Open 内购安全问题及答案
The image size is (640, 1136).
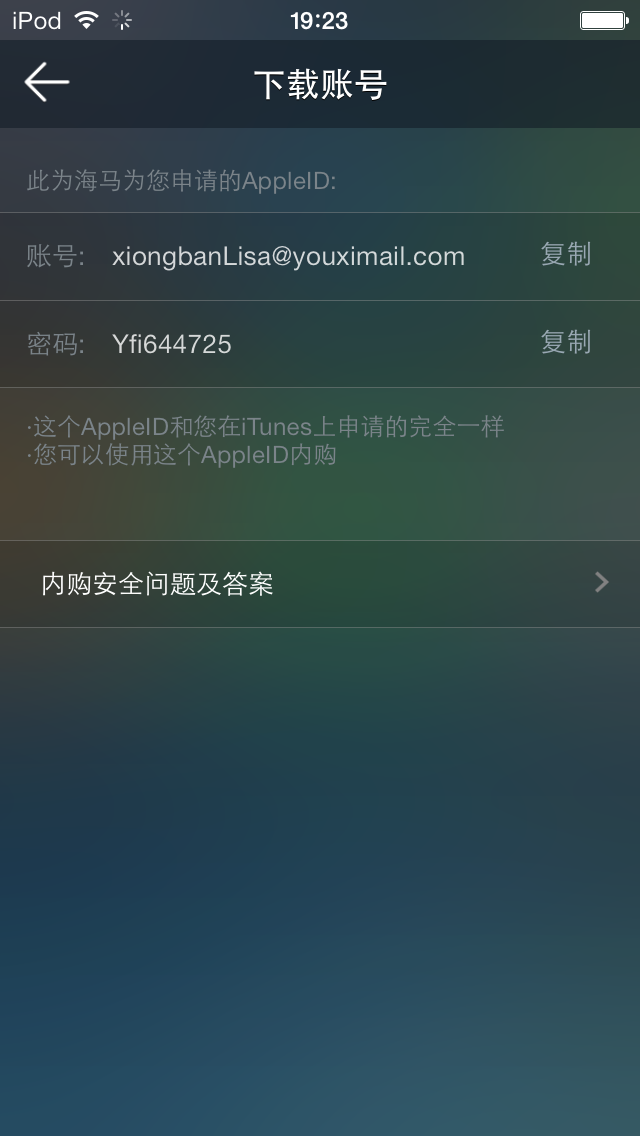point(320,584)
